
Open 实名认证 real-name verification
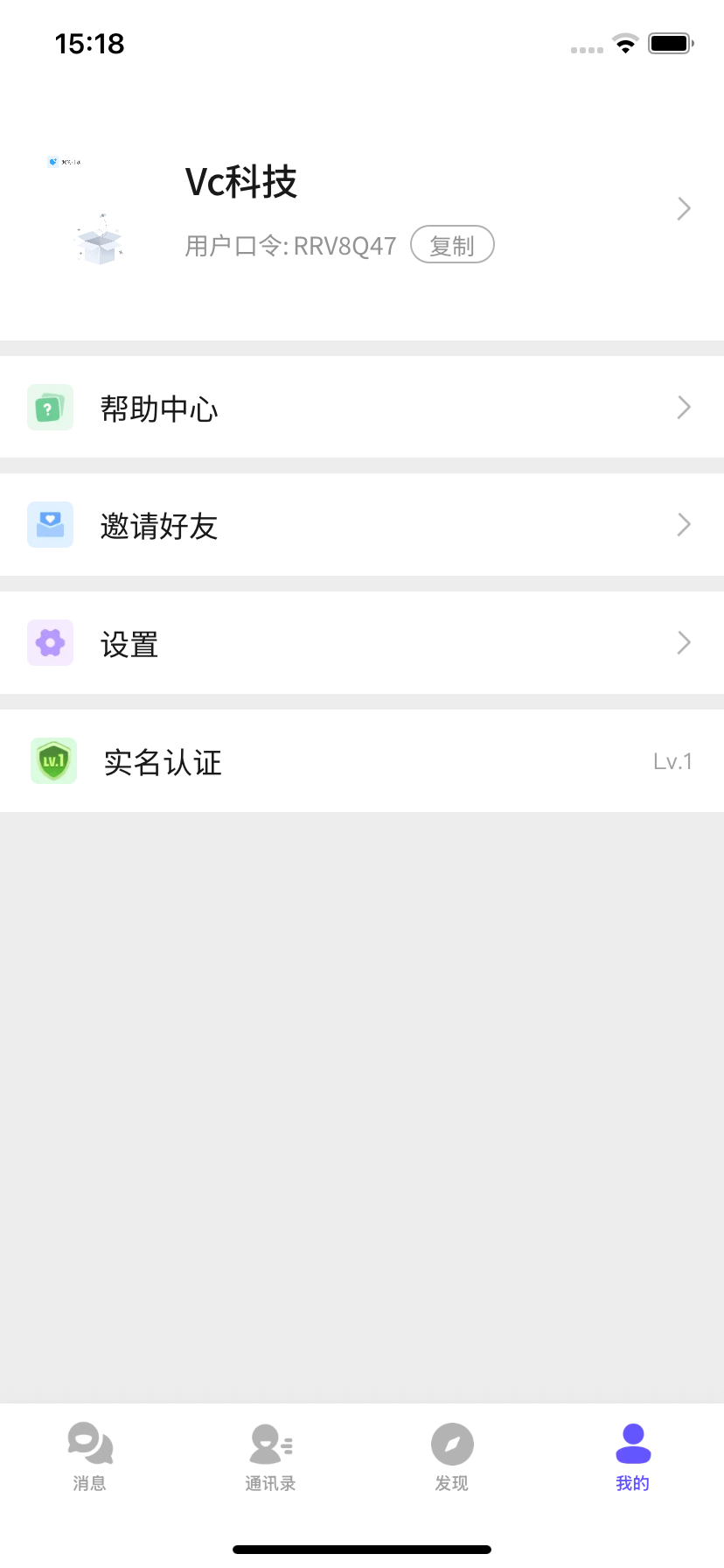(362, 761)
